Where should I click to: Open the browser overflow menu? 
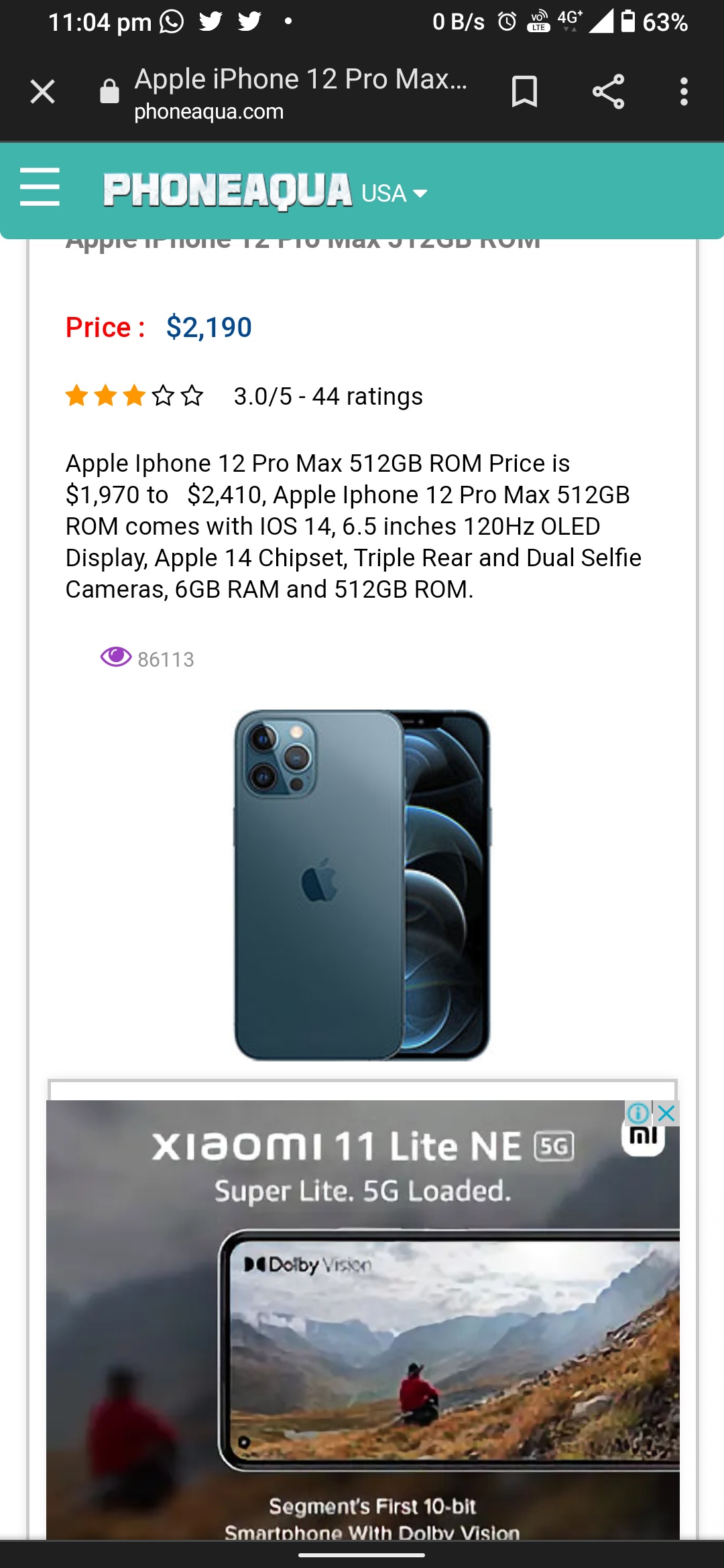click(684, 92)
